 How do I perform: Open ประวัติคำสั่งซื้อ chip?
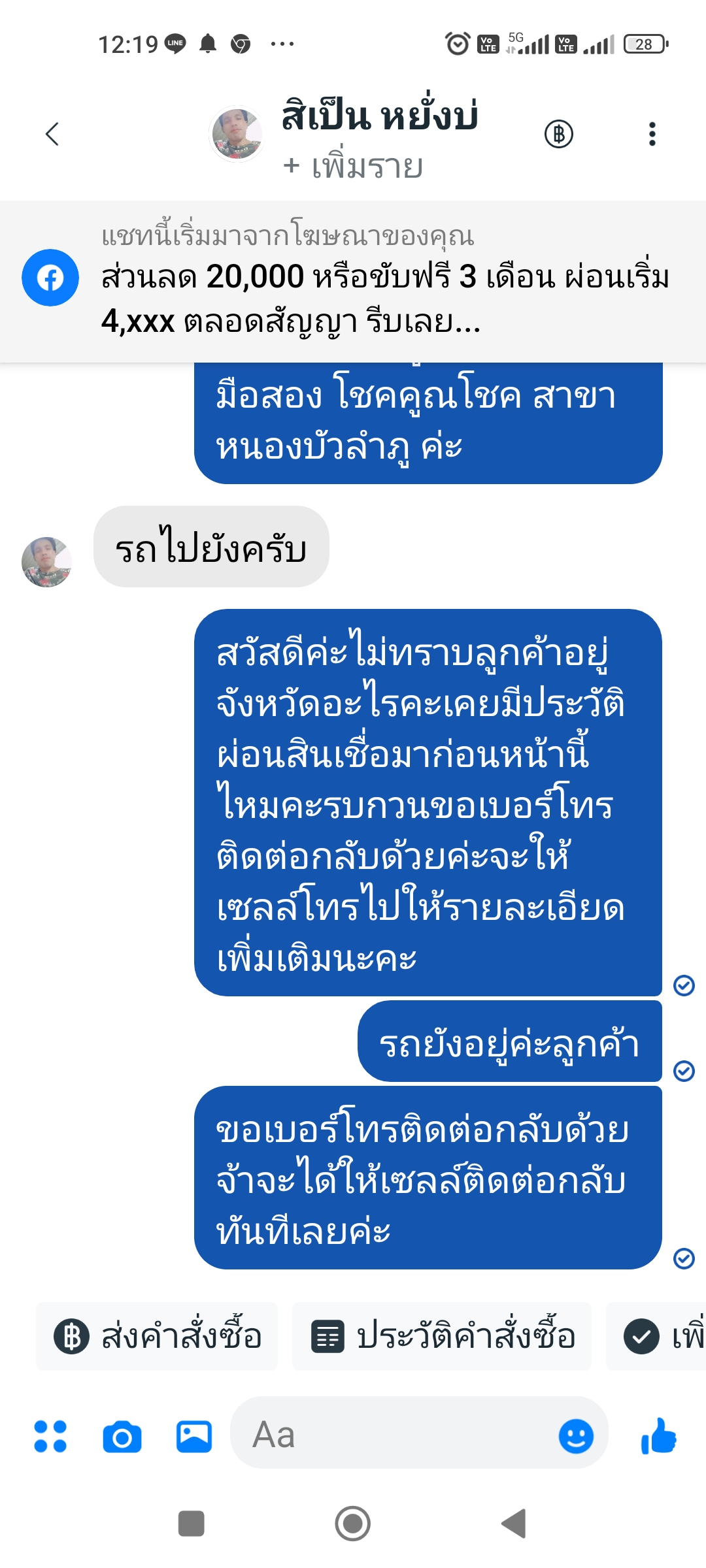click(442, 1336)
